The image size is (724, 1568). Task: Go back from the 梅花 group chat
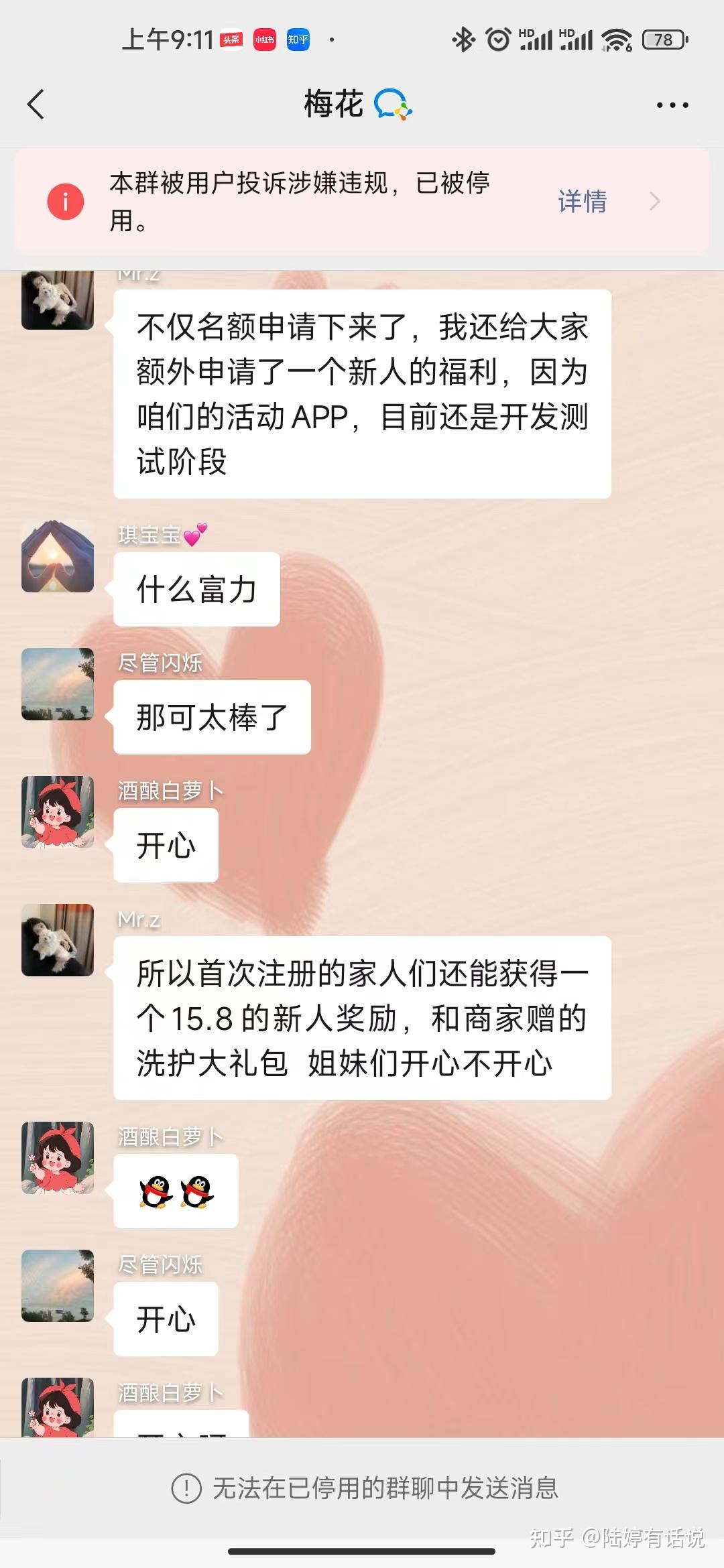tap(36, 105)
